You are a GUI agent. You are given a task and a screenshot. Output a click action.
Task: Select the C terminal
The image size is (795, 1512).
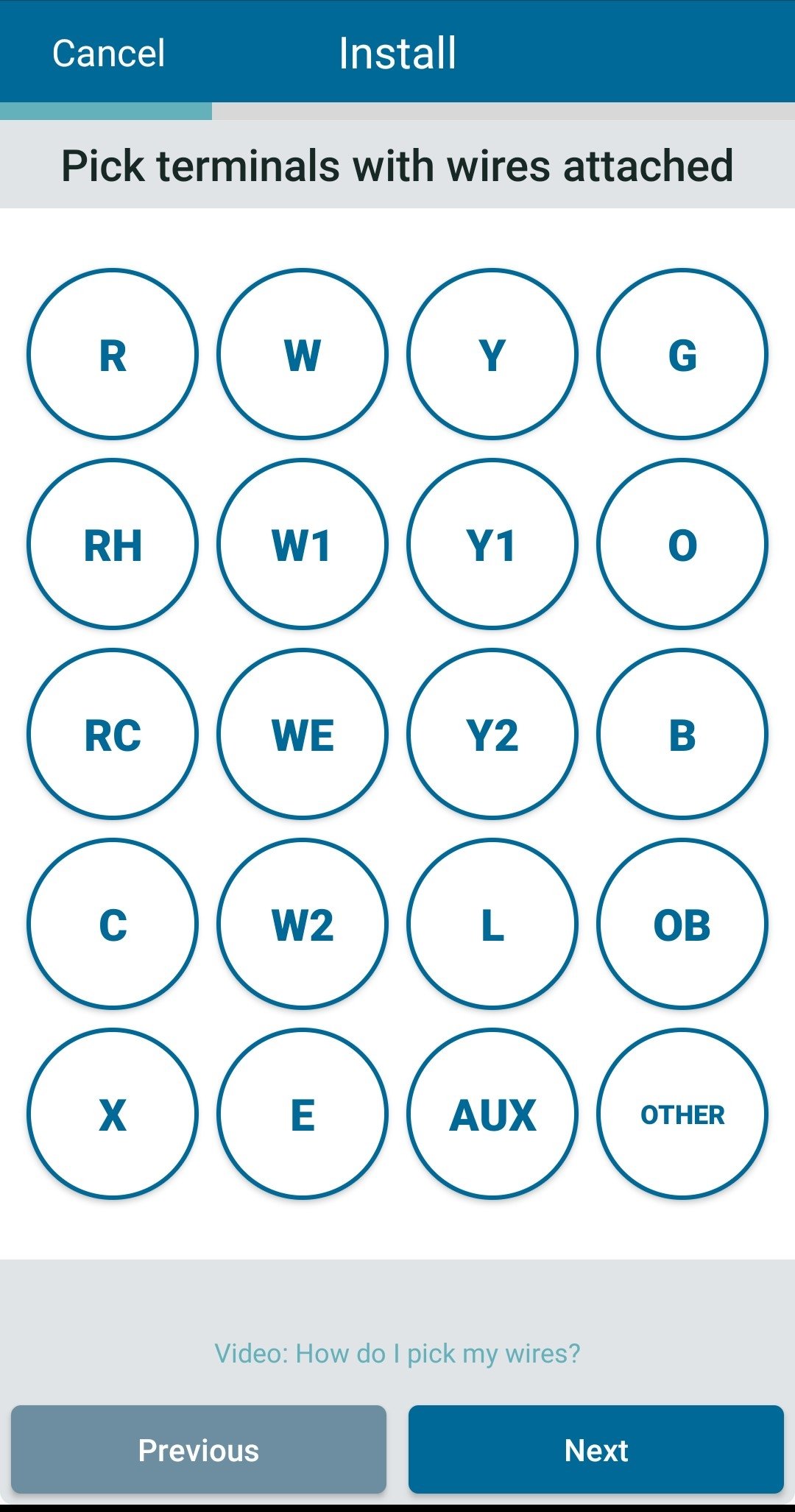(113, 924)
